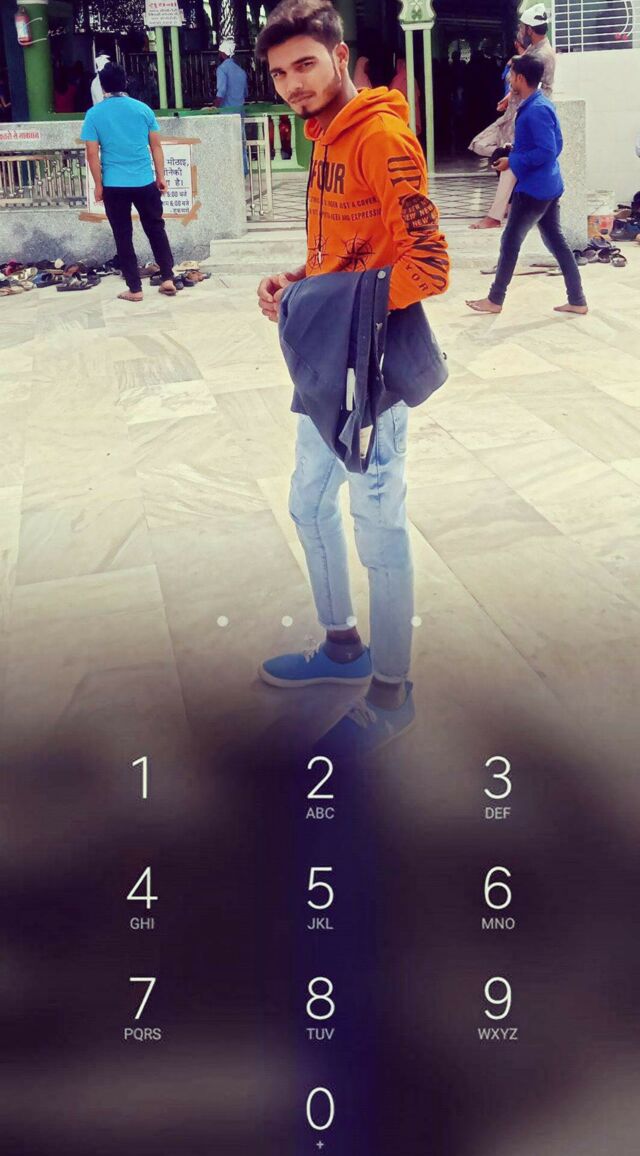Viewport: 640px width, 1156px height.
Task: Tap the 2 ABC key
Action: (x=320, y=787)
